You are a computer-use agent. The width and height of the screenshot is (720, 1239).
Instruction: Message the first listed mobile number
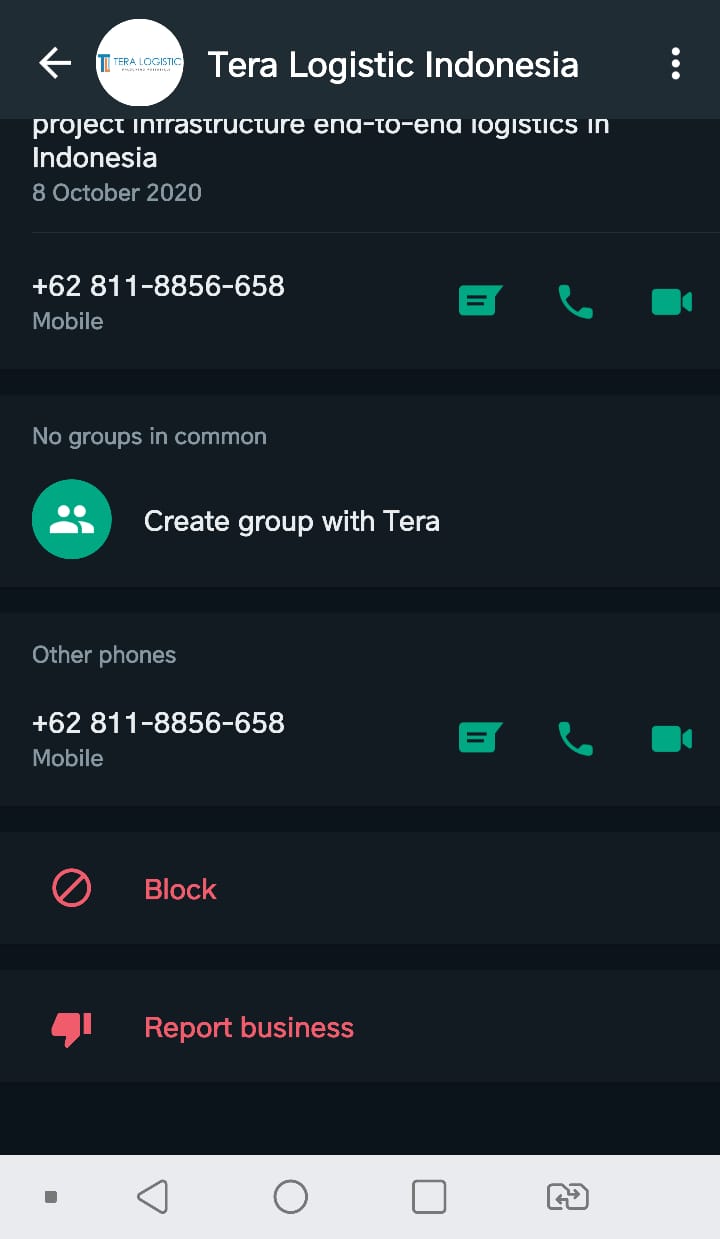[480, 301]
